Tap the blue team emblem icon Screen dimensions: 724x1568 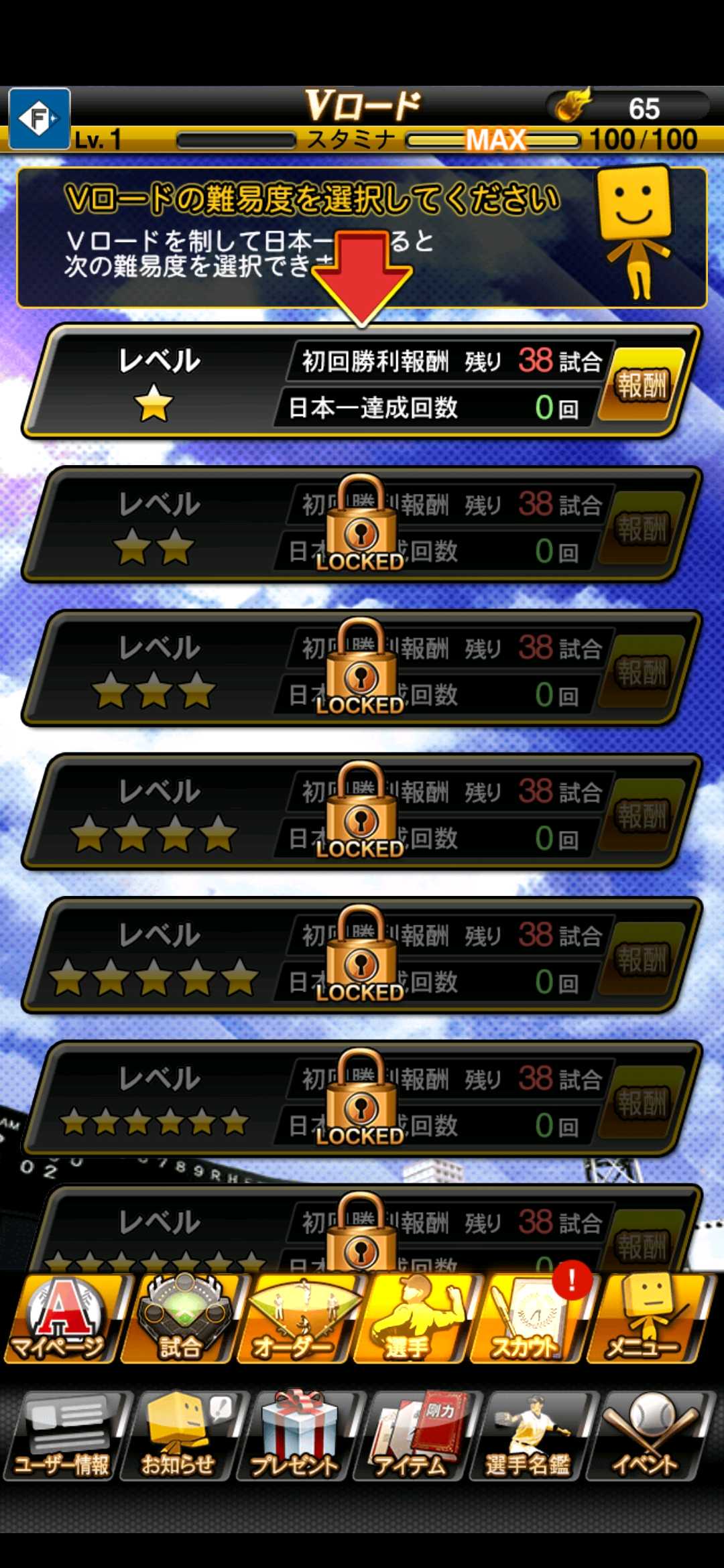(39, 119)
